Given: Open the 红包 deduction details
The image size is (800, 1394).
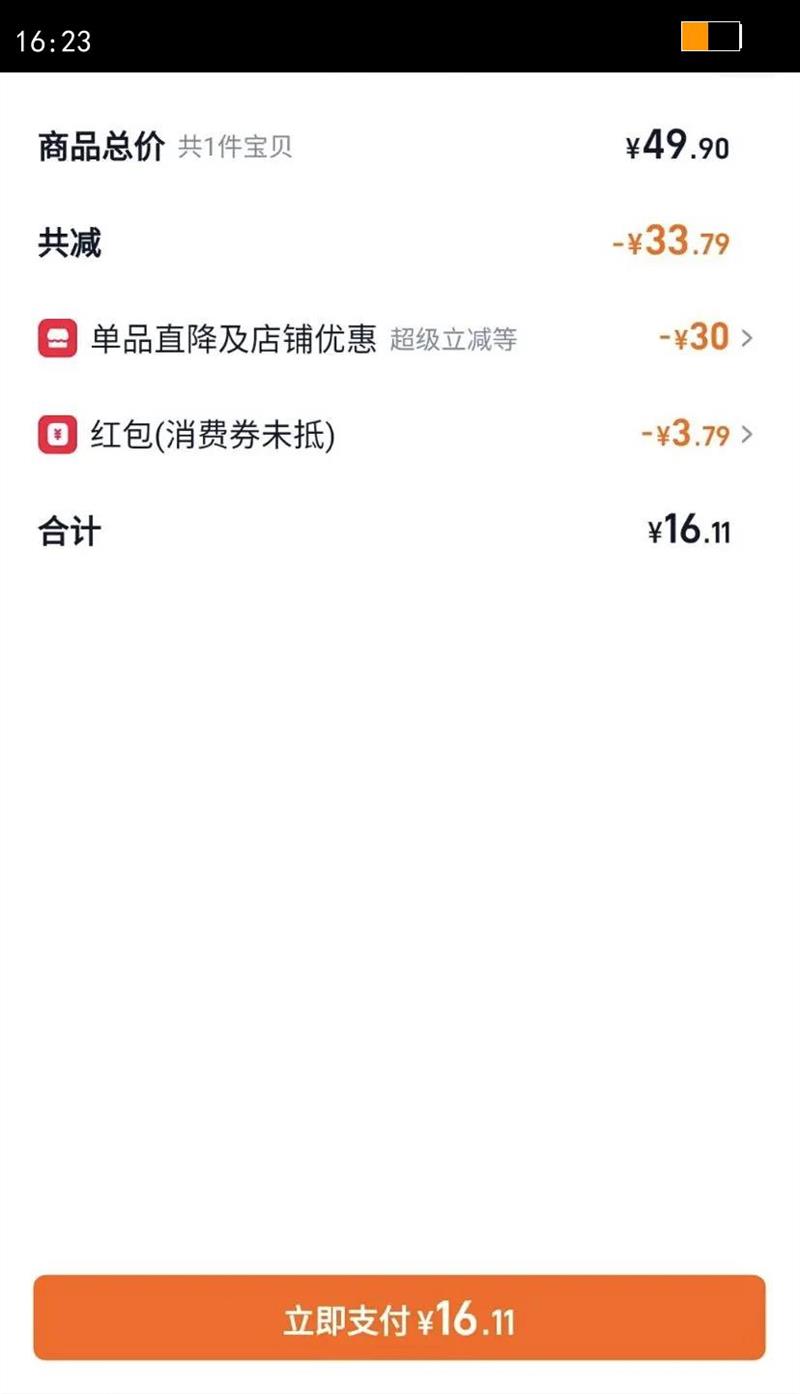Looking at the screenshot, I should pos(746,435).
